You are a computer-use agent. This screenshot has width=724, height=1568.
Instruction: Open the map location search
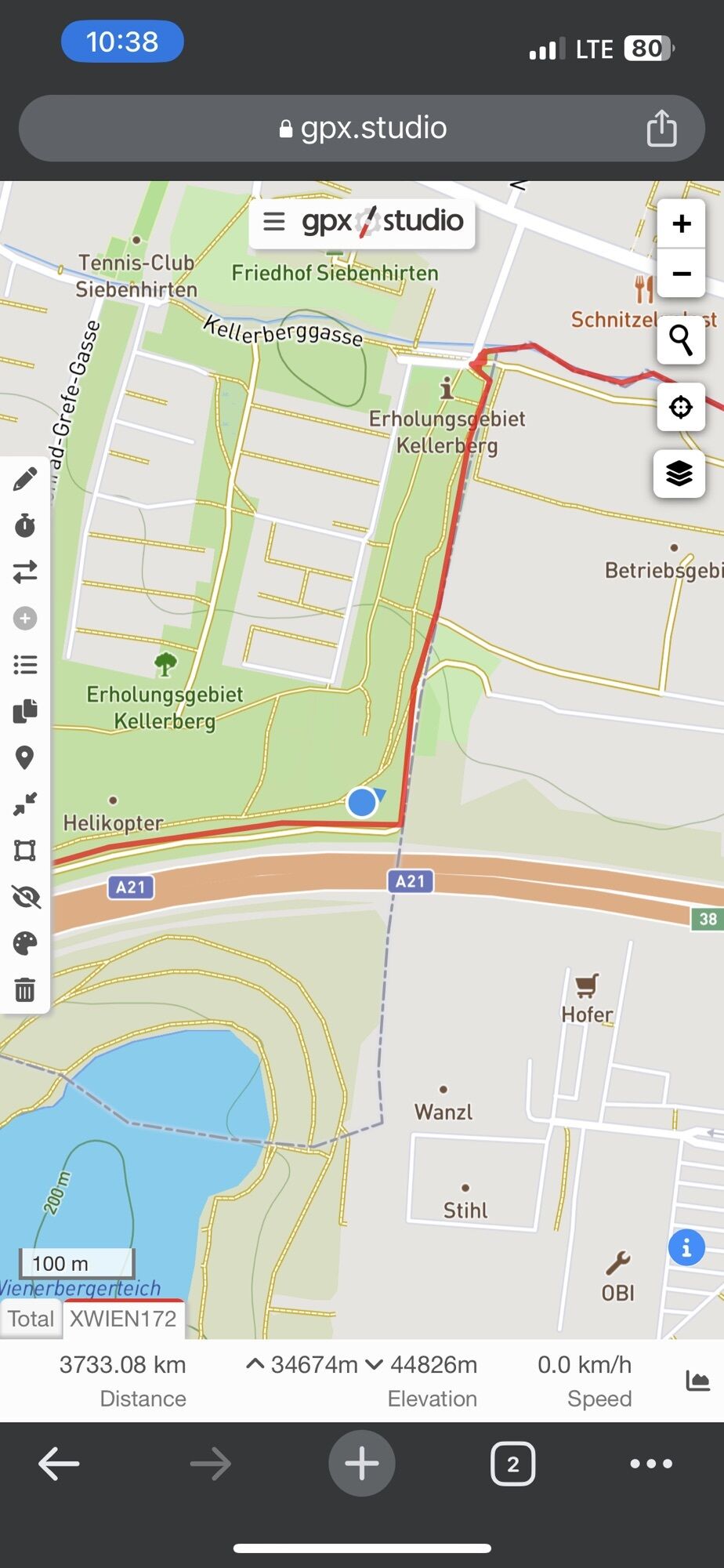(680, 340)
